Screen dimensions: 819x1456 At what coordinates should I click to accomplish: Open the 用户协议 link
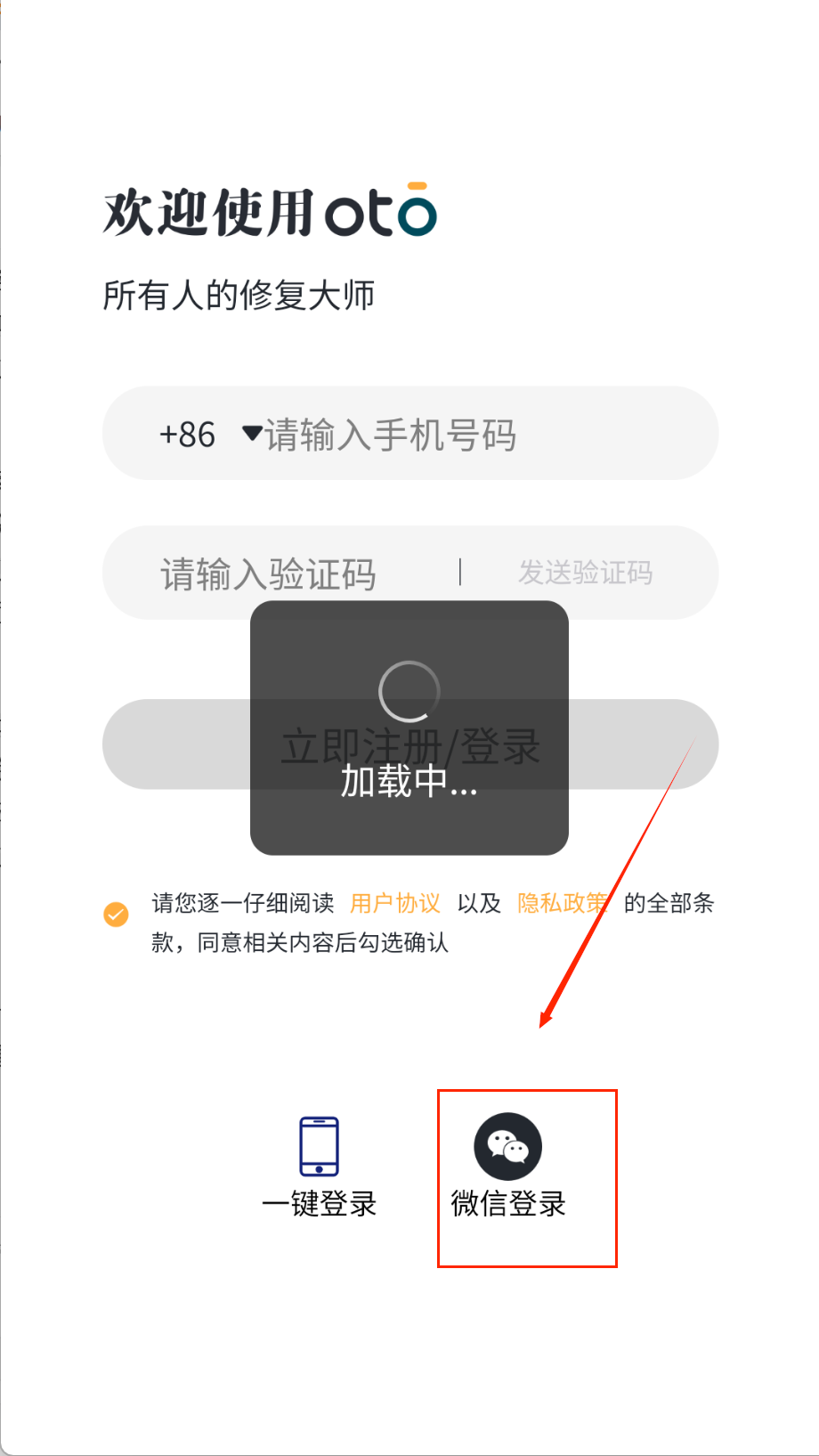tap(394, 903)
